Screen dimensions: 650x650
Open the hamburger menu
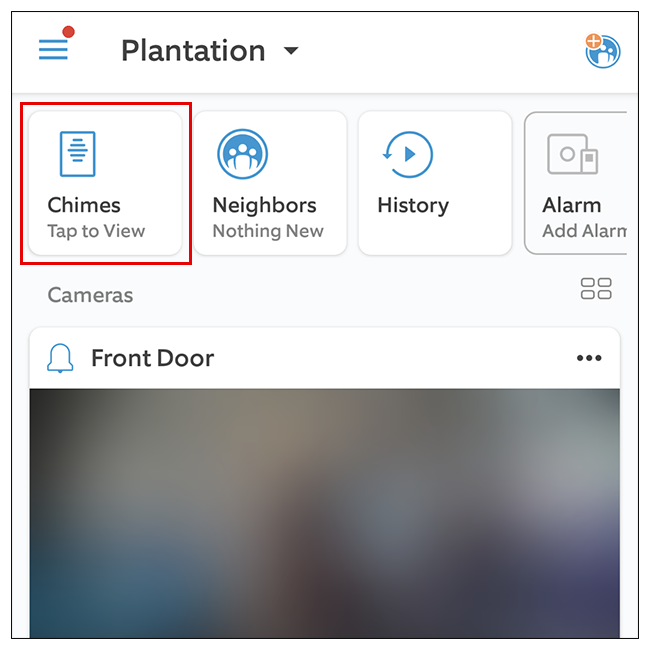53,49
